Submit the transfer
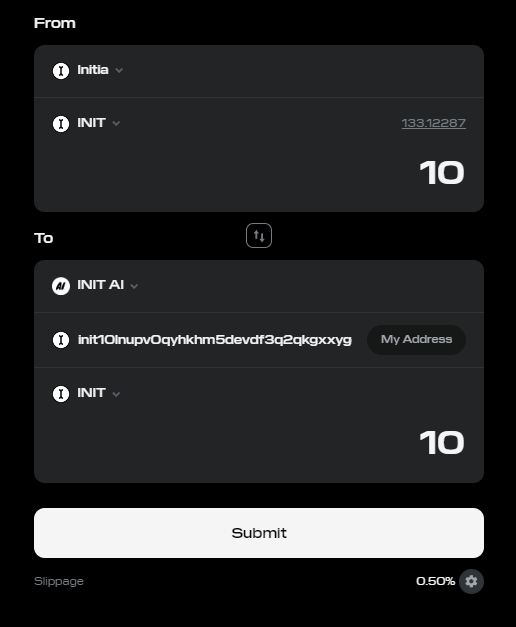516x627 pixels. pos(259,533)
